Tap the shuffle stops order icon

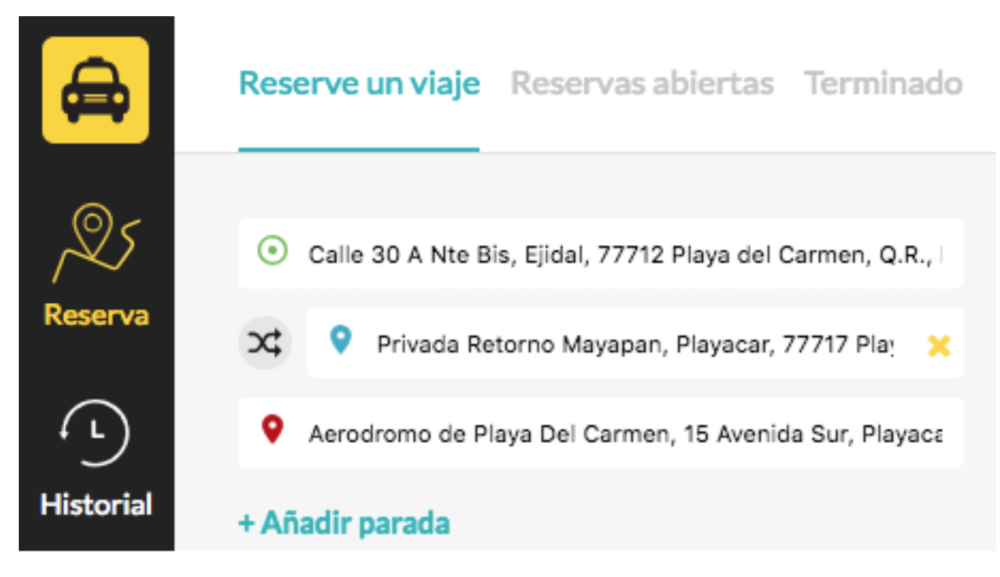(265, 344)
